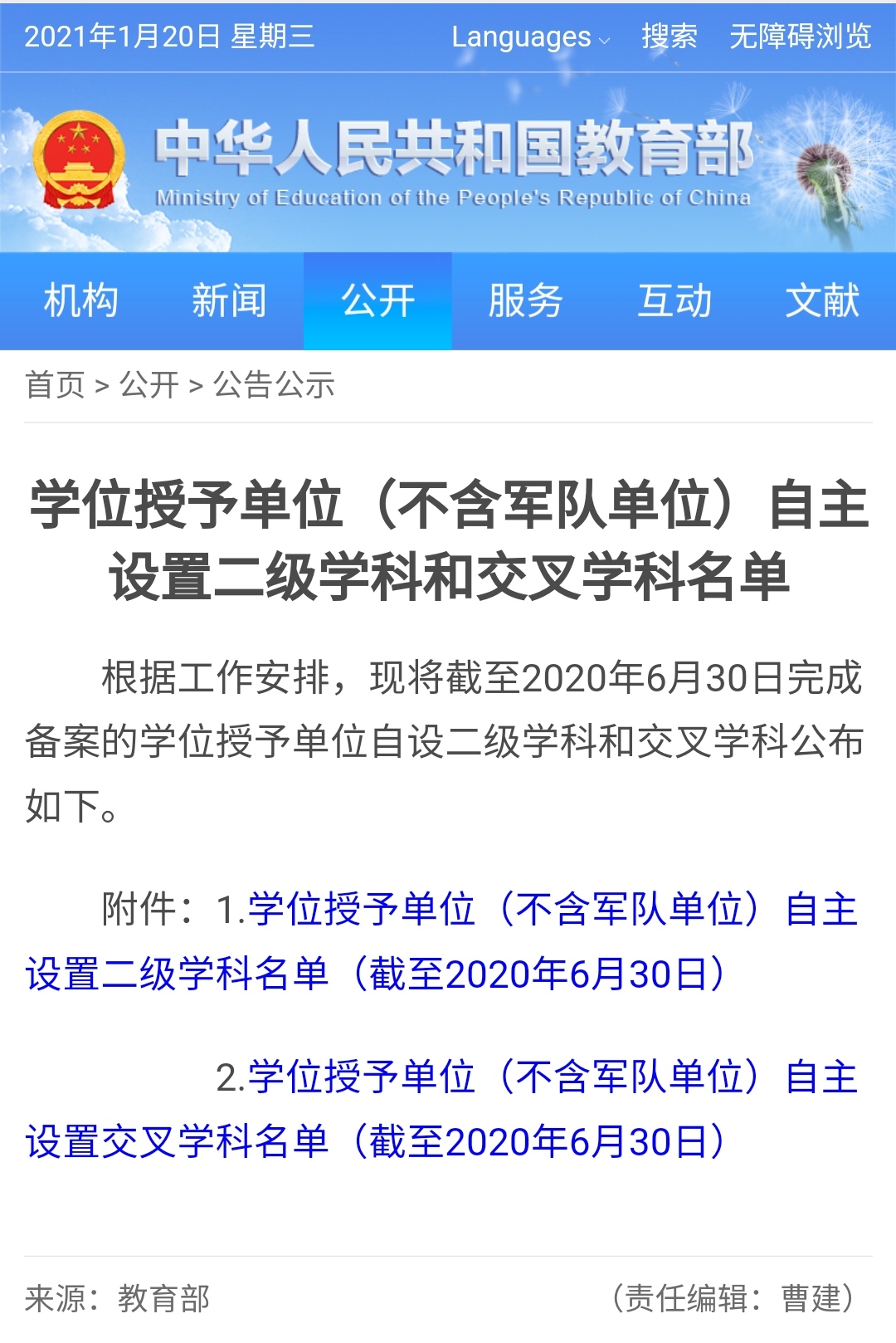Open the 服务 section
Screen dimensions: 896x1343
pyautogui.click(x=526, y=300)
